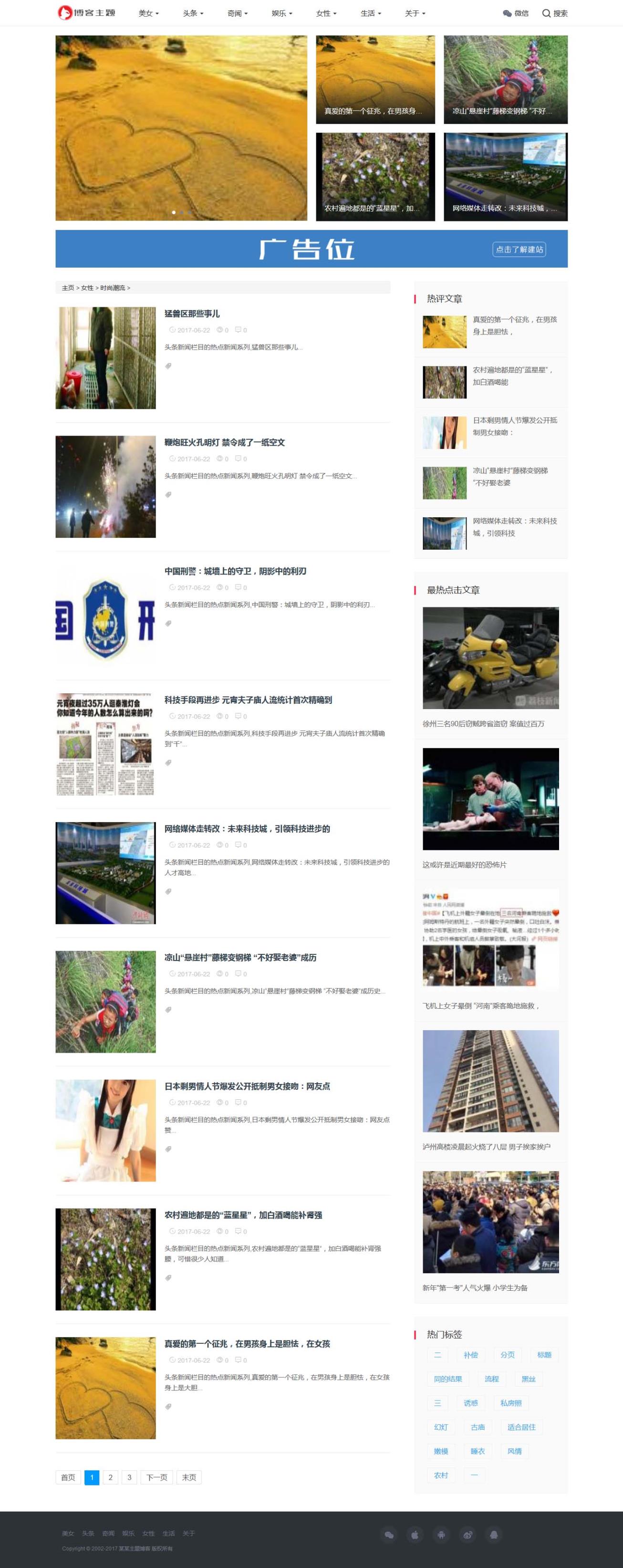Screen dimensions: 623x1568
Task: Open the thumbnail for 中国刑警 article
Action: point(105,615)
